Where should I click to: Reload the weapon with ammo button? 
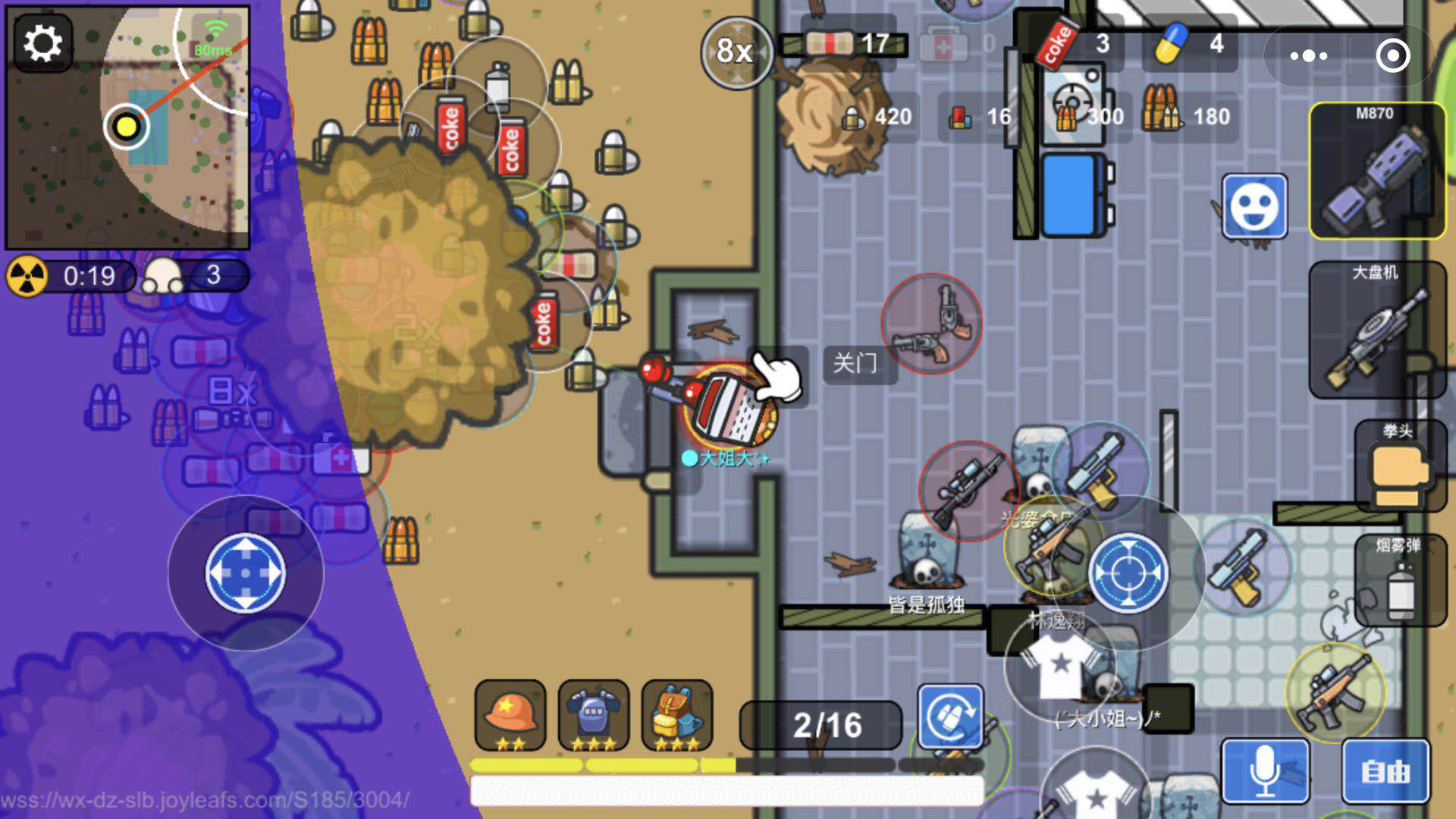(950, 717)
